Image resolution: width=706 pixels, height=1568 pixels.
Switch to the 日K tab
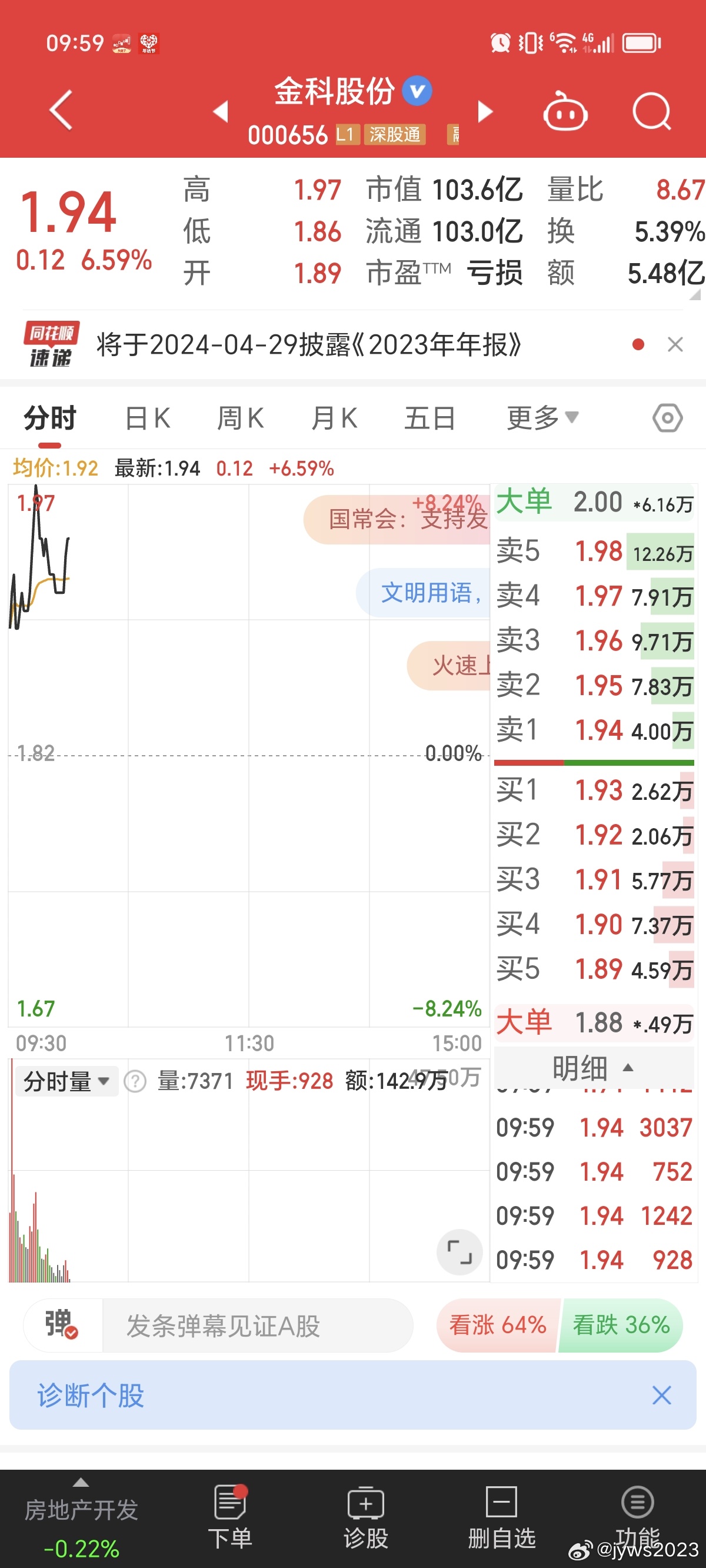(147, 419)
